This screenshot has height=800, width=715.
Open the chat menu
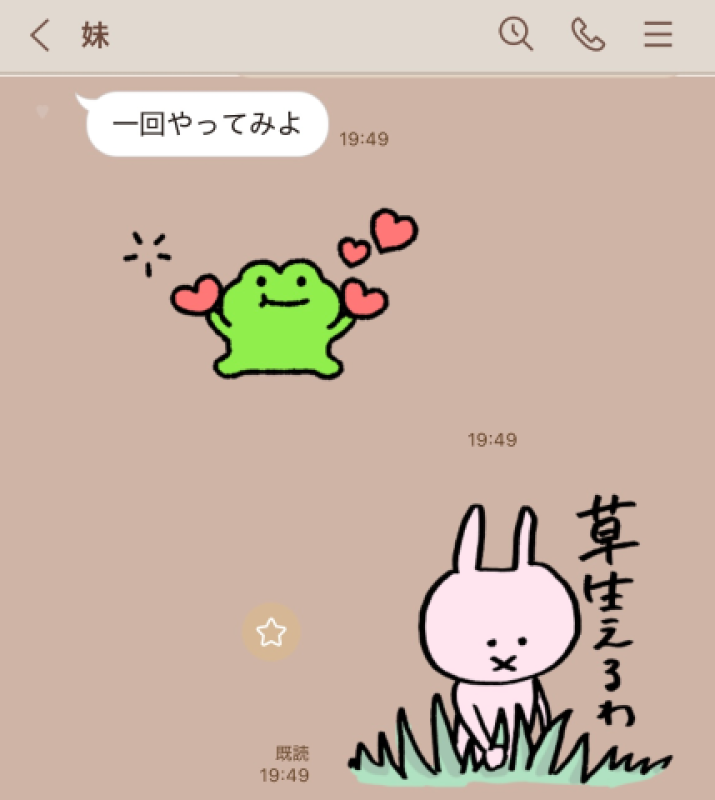pyautogui.click(x=657, y=36)
